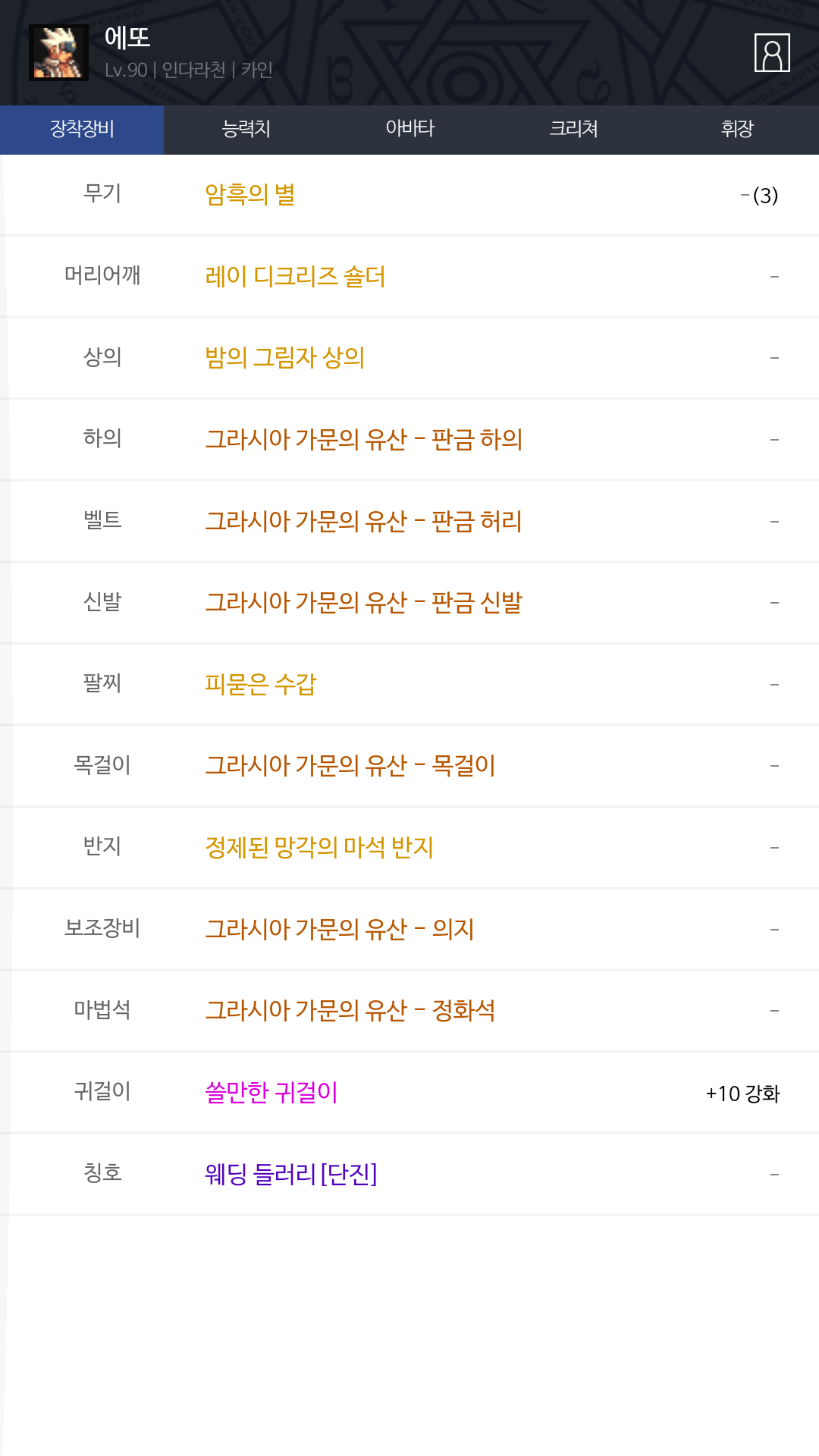Open 그라시아 가문의 유산 - 판금 하의

364,439
